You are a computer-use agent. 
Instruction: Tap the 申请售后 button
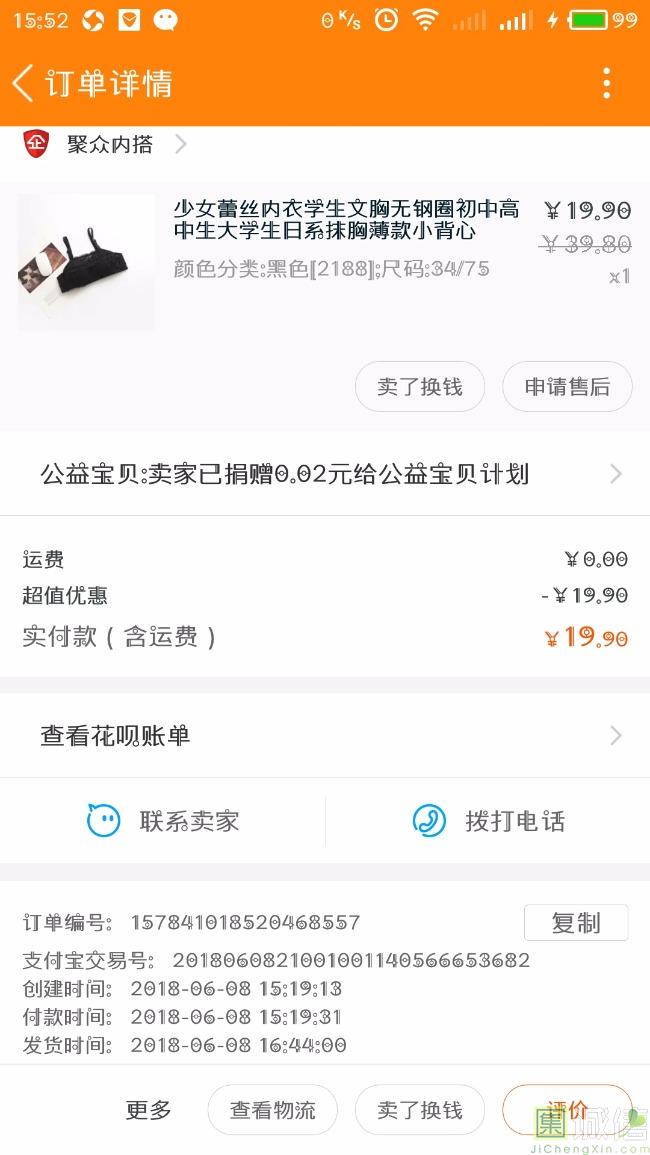click(567, 387)
